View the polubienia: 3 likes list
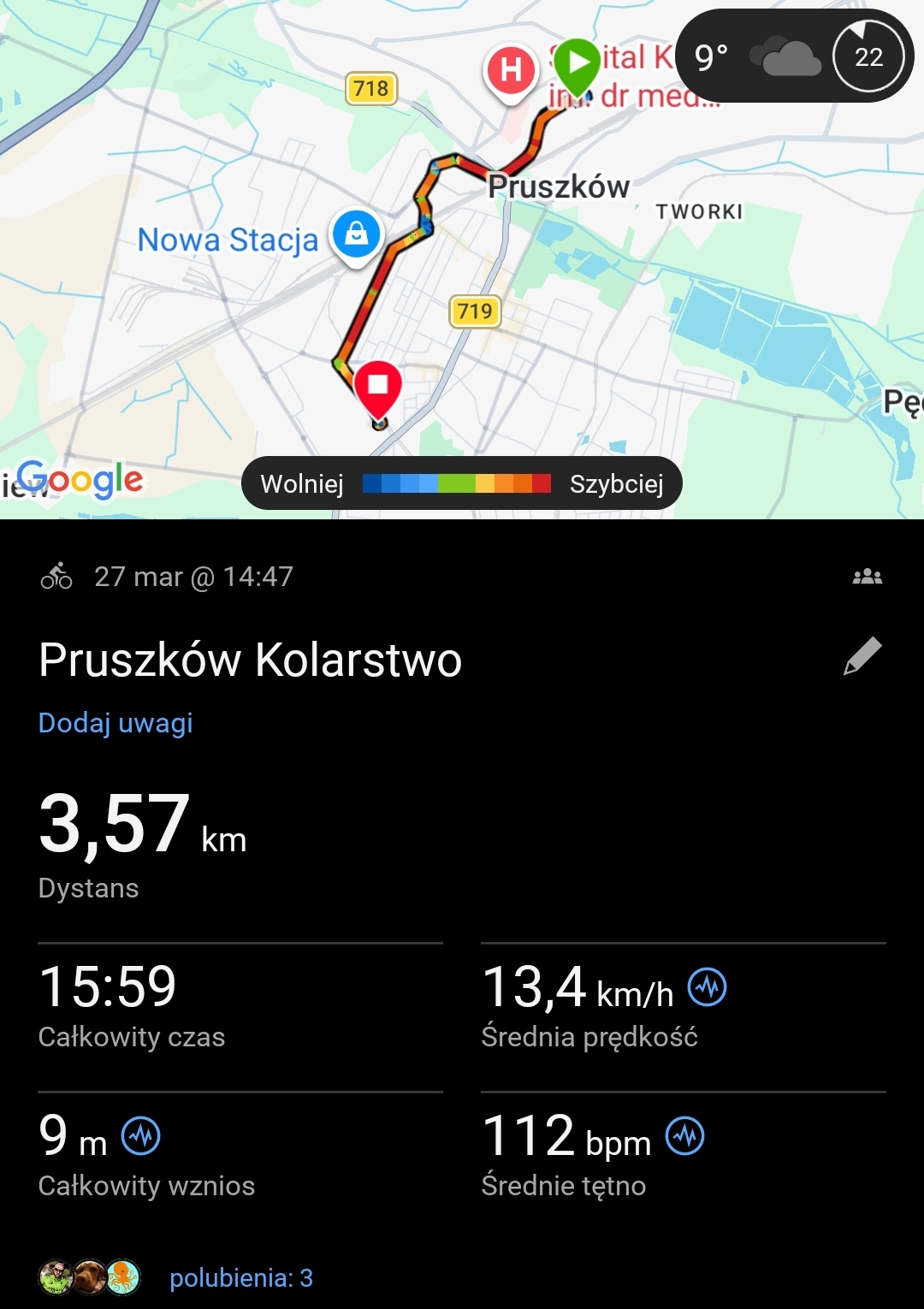This screenshot has height=1309, width=924. [x=240, y=1277]
